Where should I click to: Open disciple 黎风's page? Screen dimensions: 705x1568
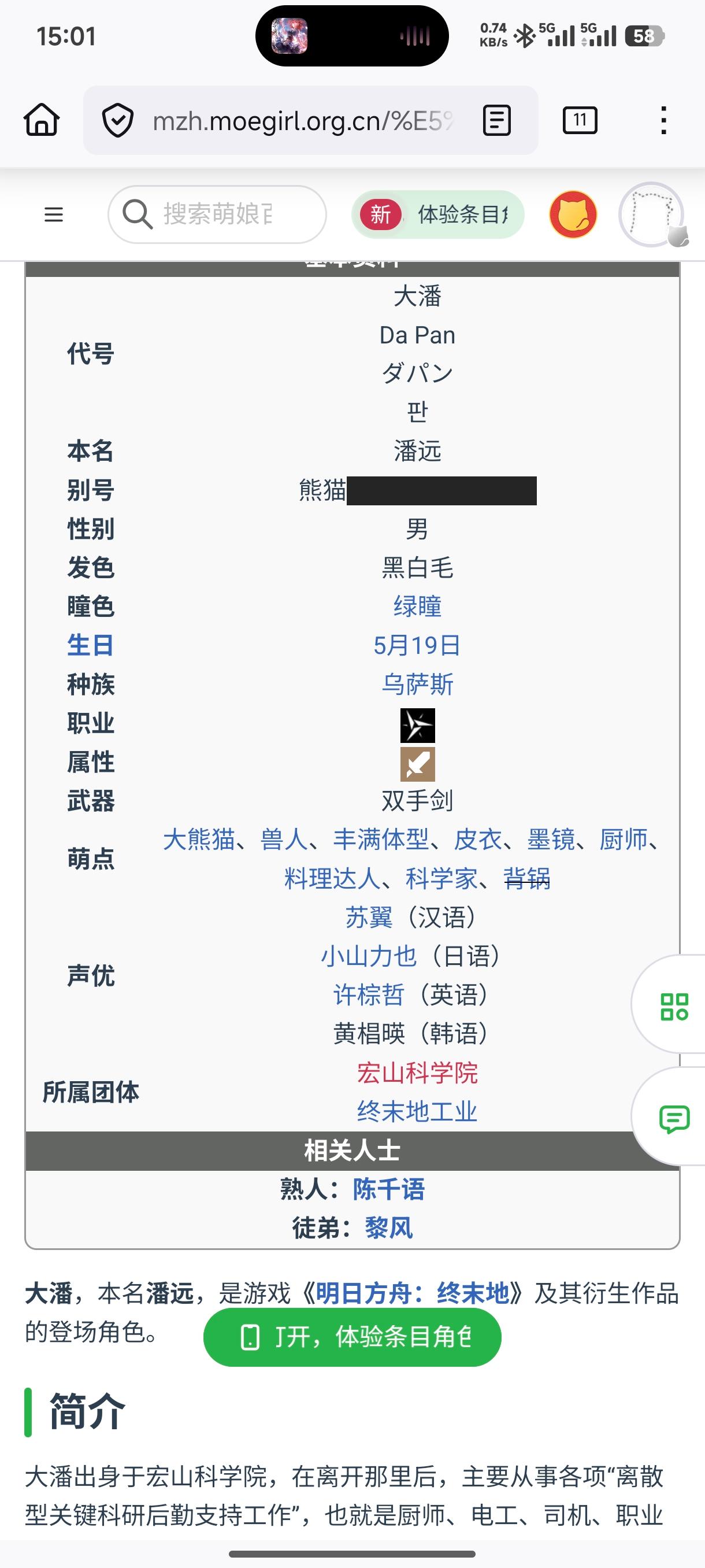coord(389,1227)
